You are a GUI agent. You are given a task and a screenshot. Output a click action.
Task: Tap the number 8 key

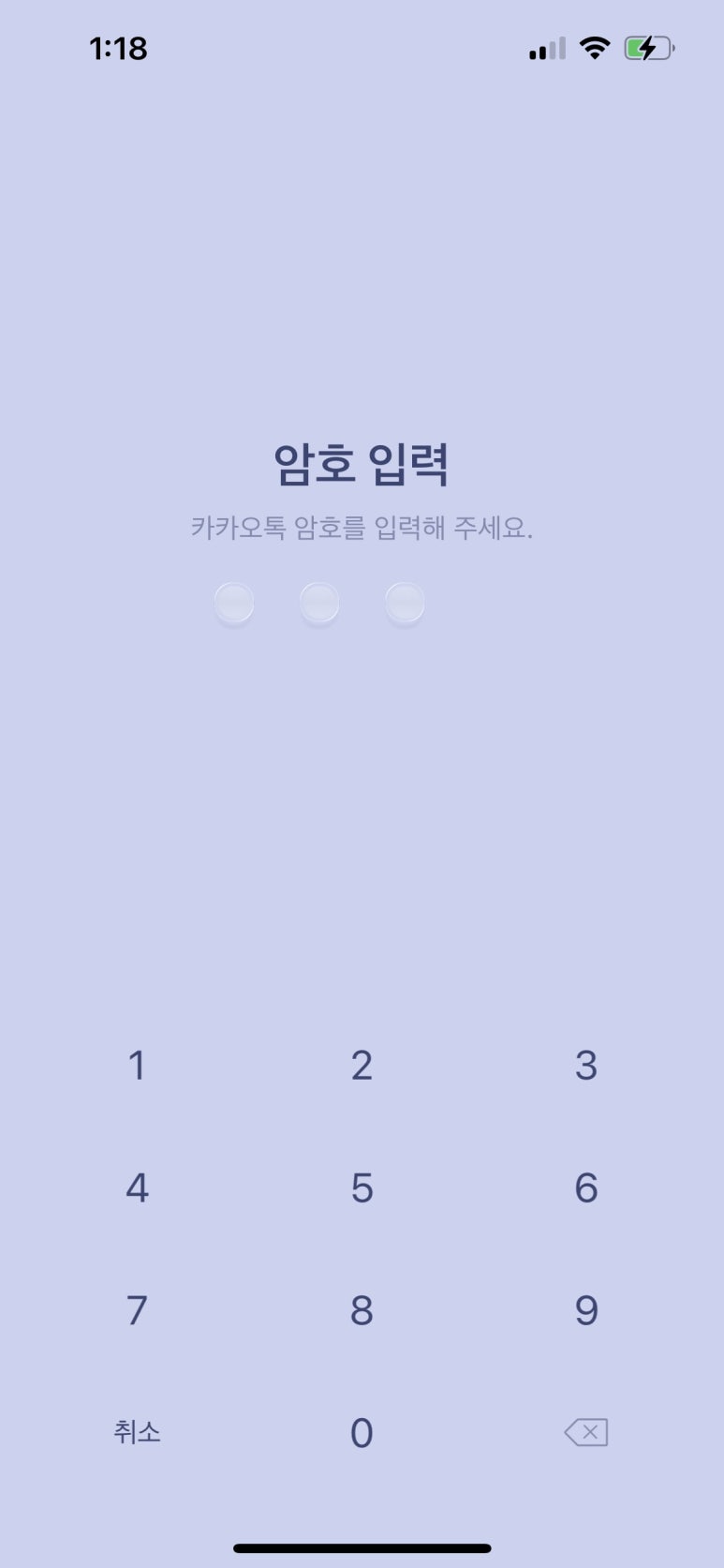[x=362, y=1311]
